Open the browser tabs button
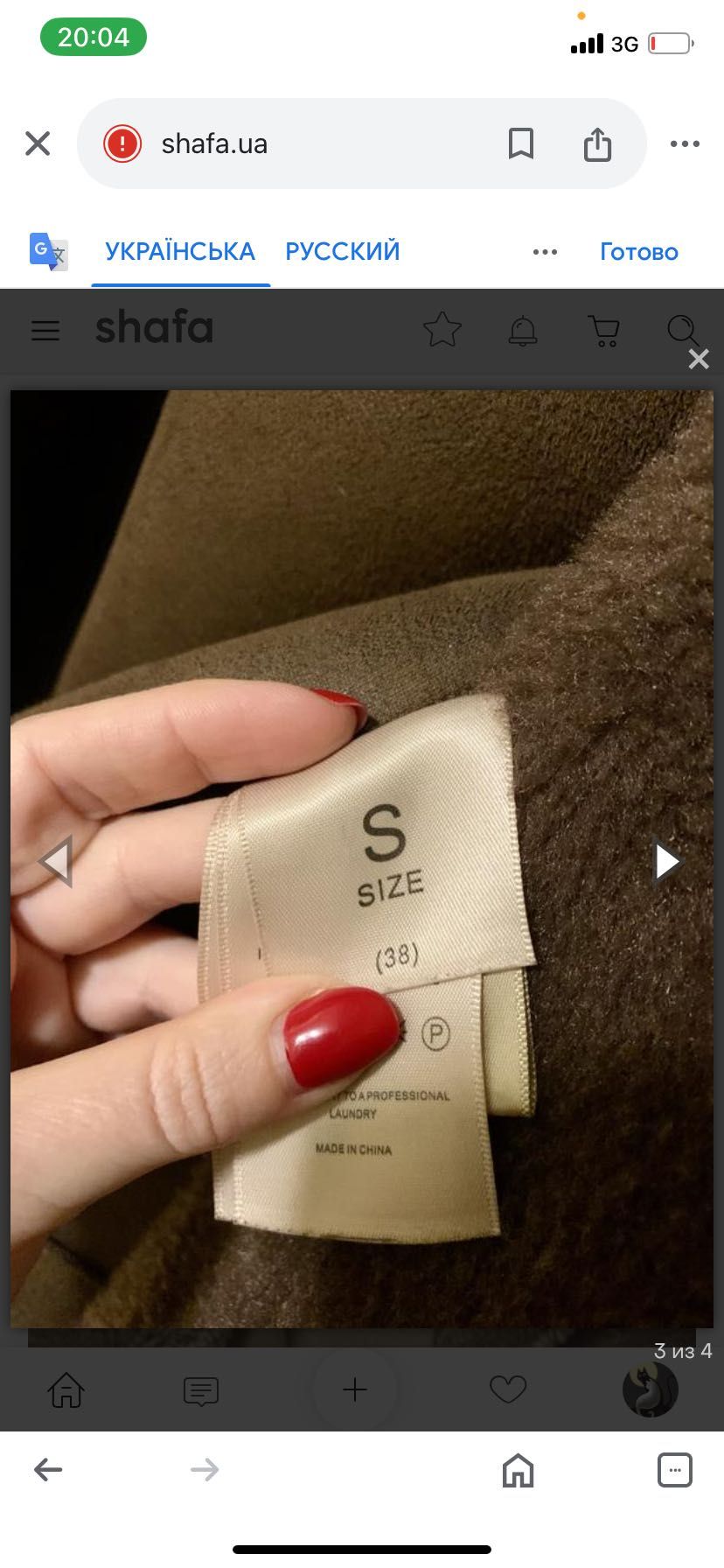This screenshot has height=1568, width=724. [x=674, y=1470]
